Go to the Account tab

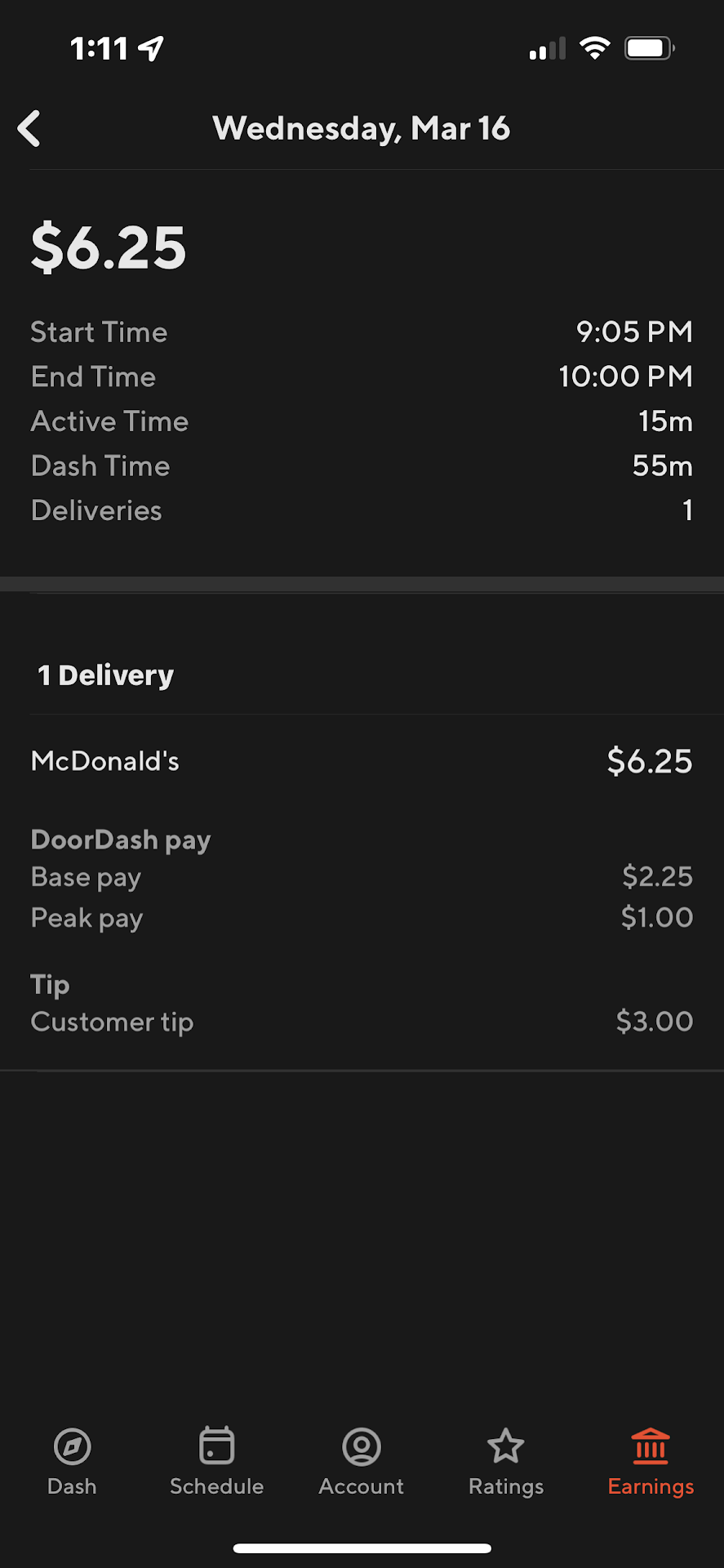coord(361,1462)
